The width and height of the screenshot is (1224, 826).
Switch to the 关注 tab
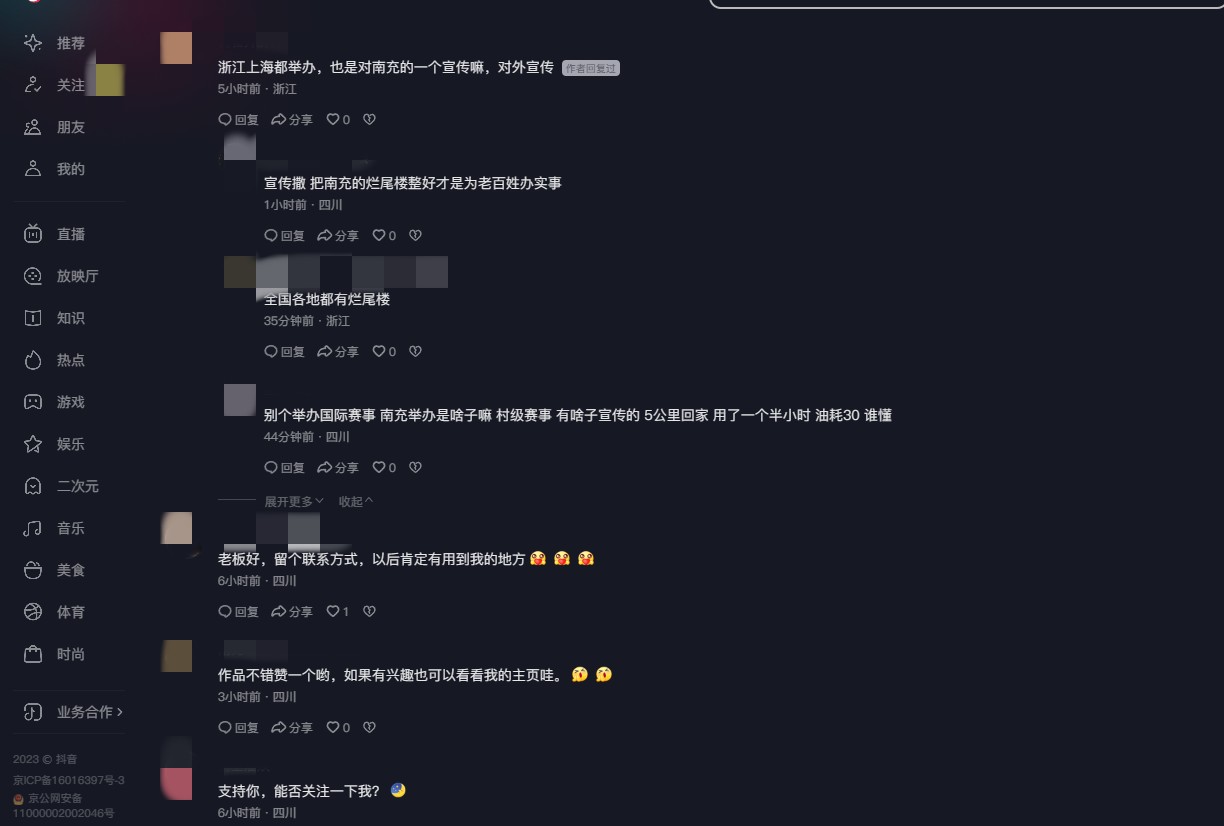pyautogui.click(x=69, y=85)
